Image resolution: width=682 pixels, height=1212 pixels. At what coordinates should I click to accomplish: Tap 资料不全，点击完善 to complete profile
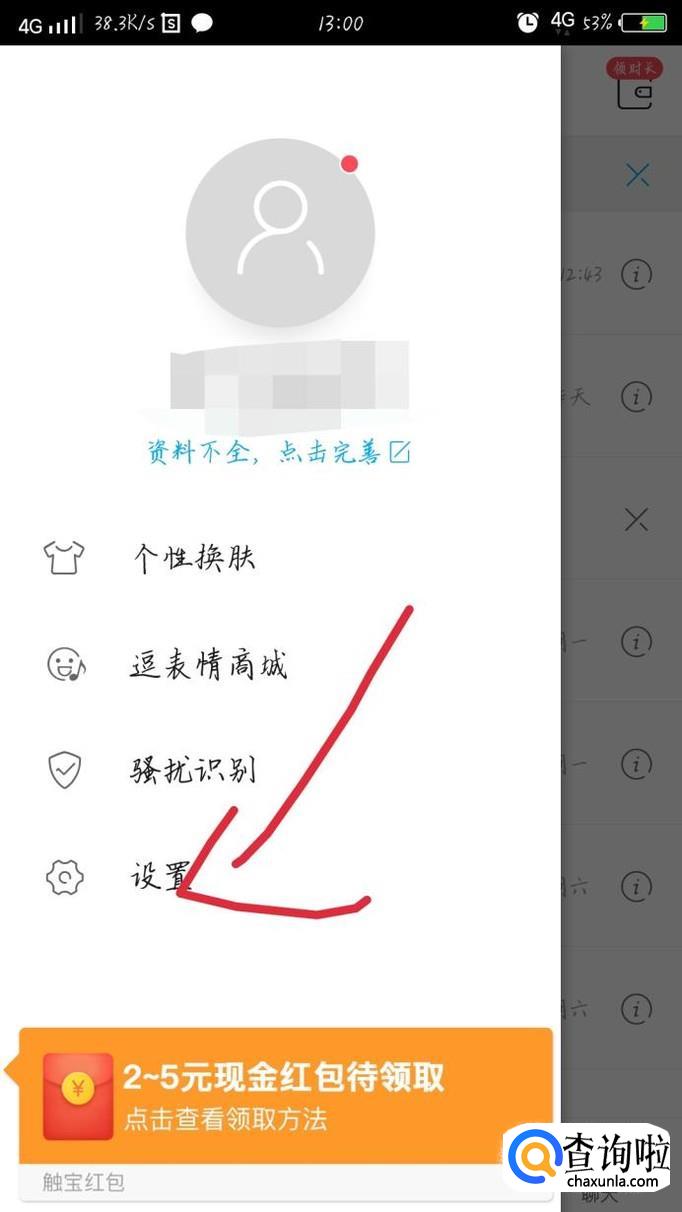[x=278, y=452]
